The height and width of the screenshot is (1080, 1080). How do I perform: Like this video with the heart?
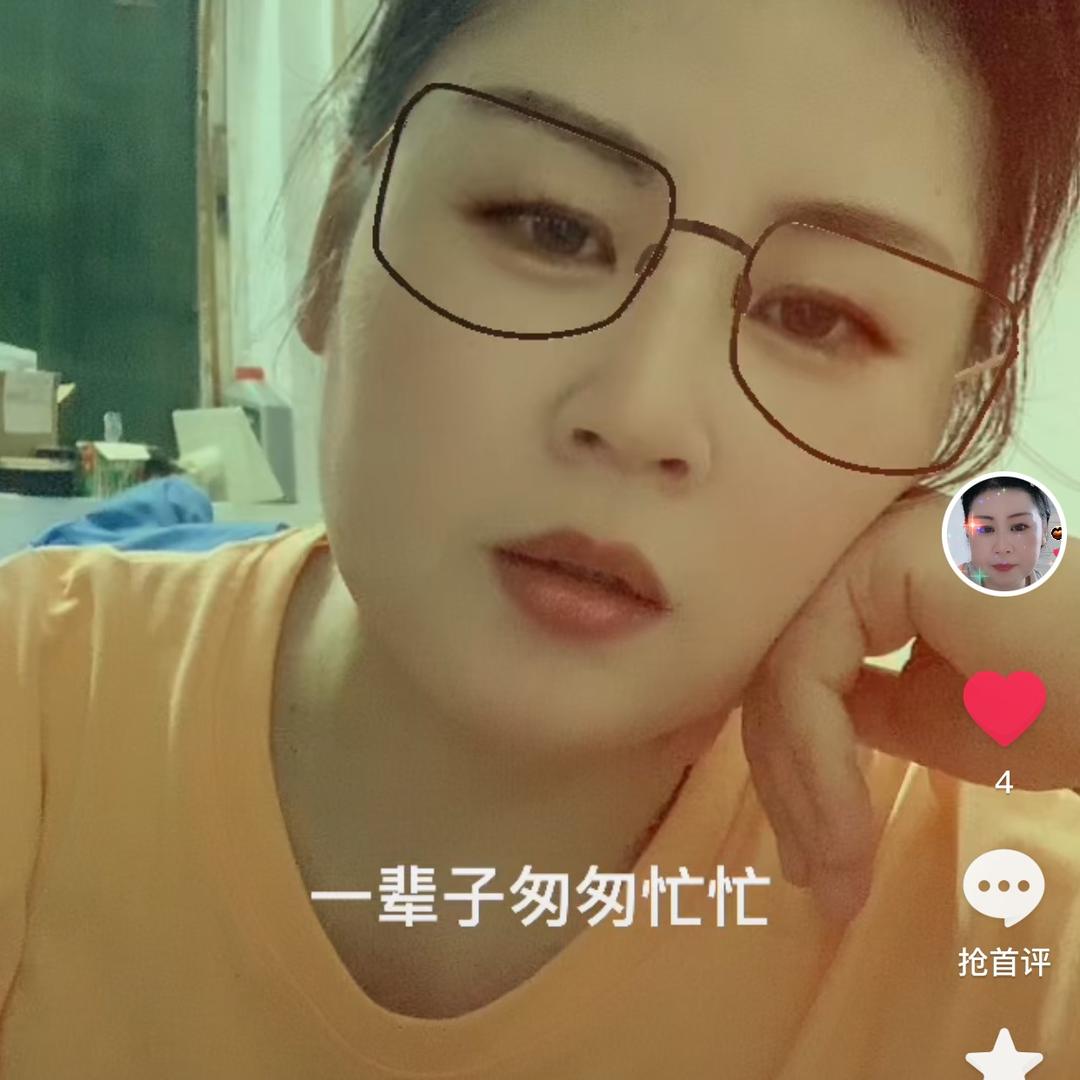click(x=1004, y=707)
